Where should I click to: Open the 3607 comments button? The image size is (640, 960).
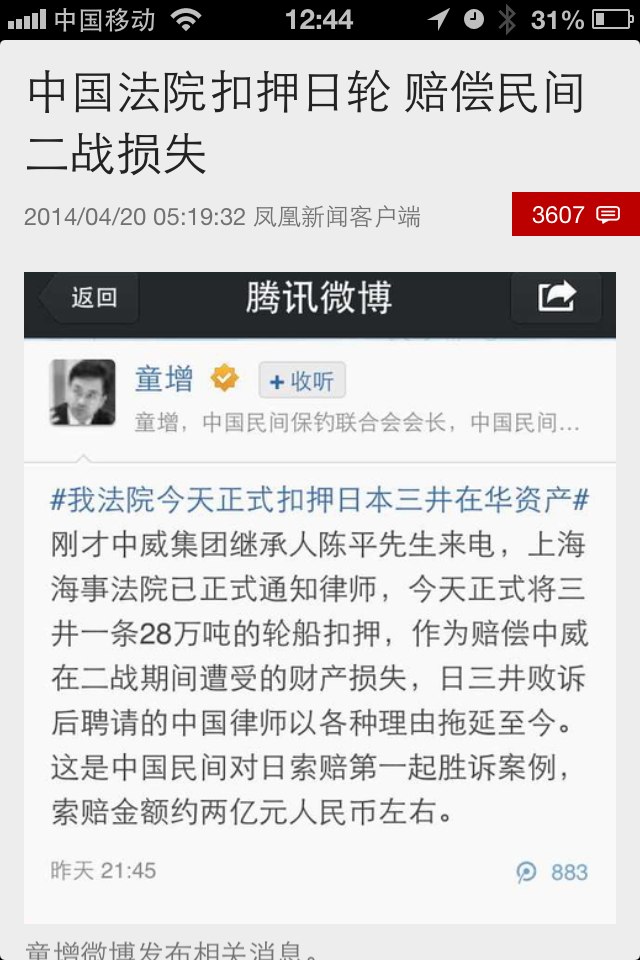(x=575, y=214)
